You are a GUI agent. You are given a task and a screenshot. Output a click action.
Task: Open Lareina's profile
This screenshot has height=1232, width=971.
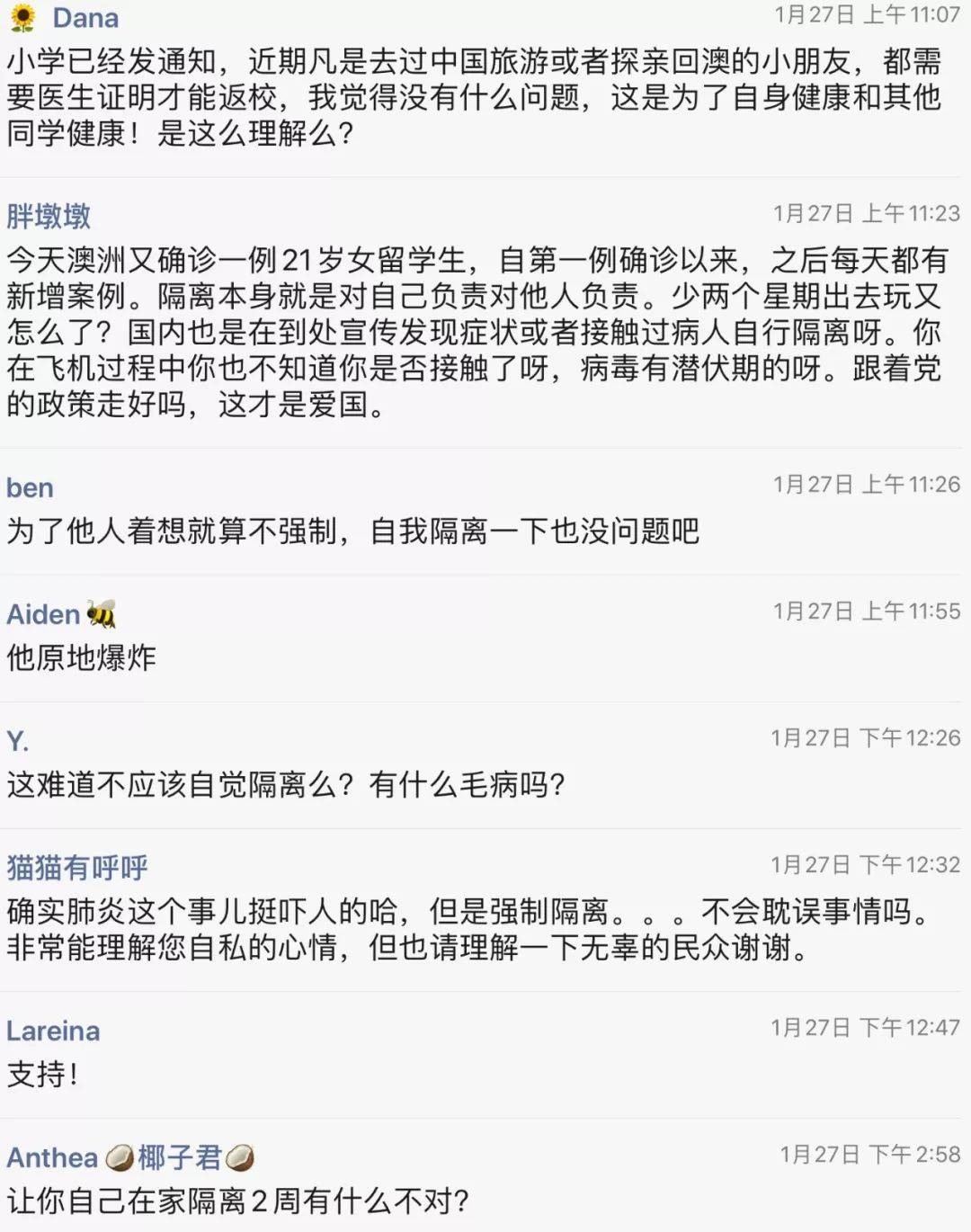pos(53,1031)
